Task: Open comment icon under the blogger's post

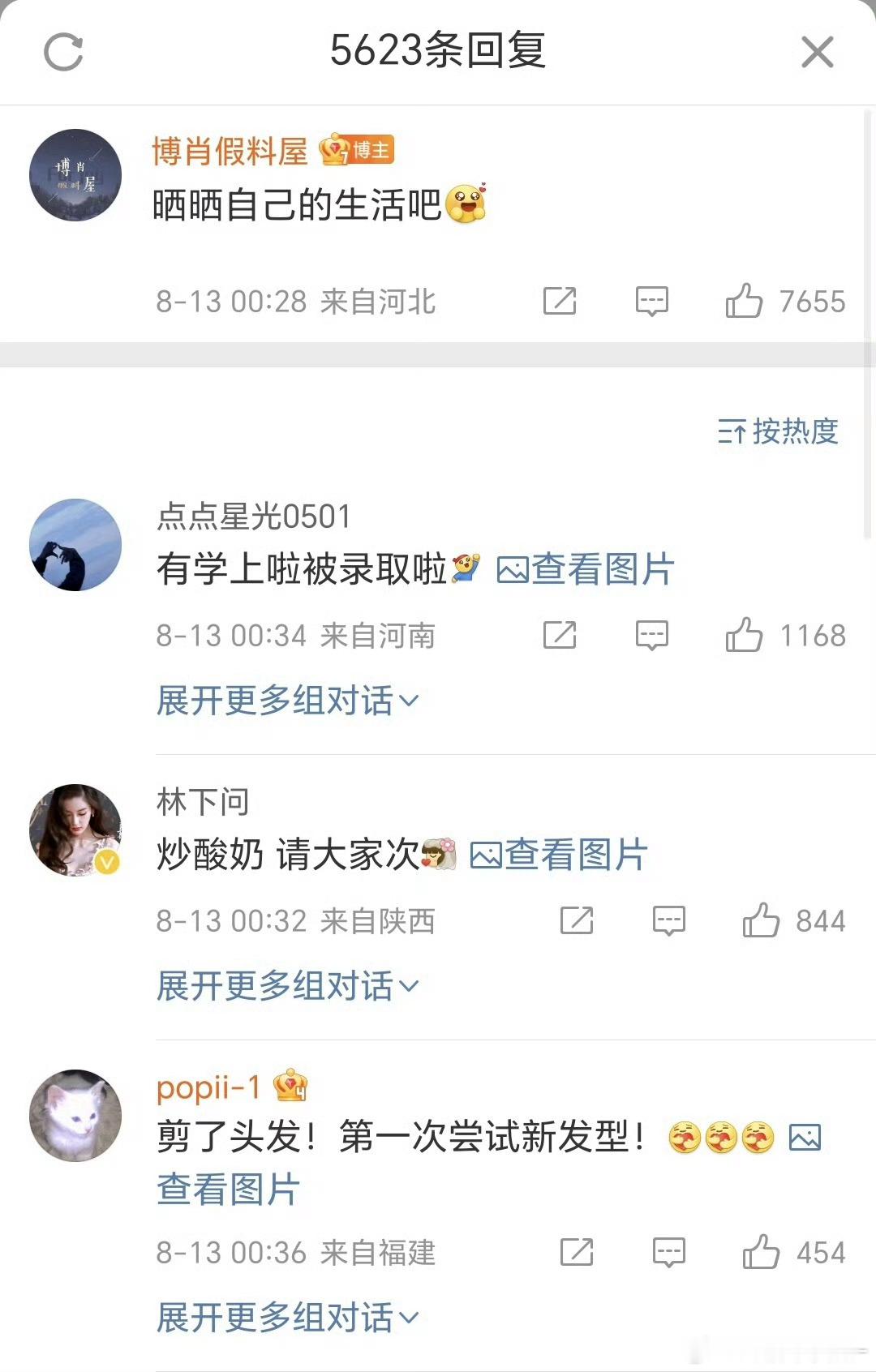Action: (651, 301)
